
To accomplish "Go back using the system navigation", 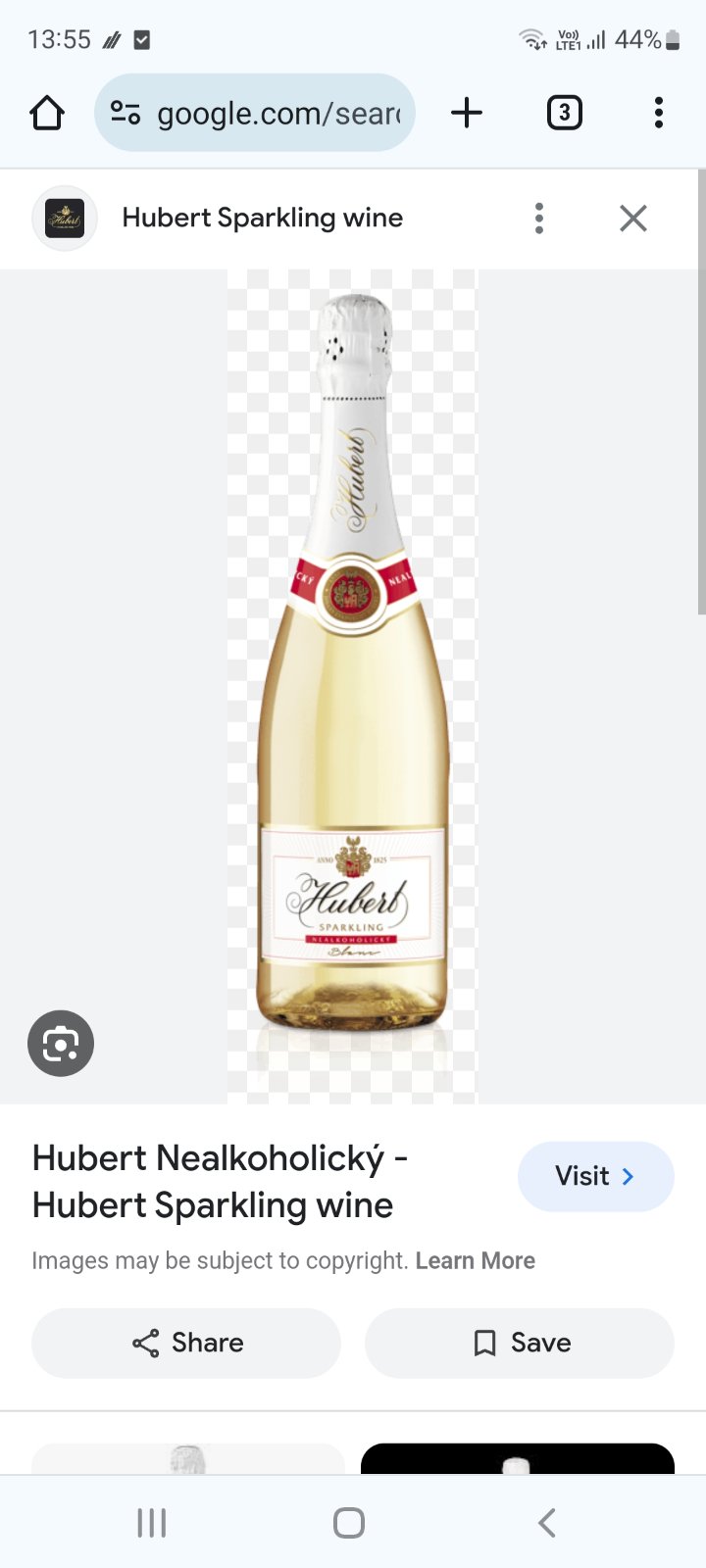I will [x=546, y=1523].
